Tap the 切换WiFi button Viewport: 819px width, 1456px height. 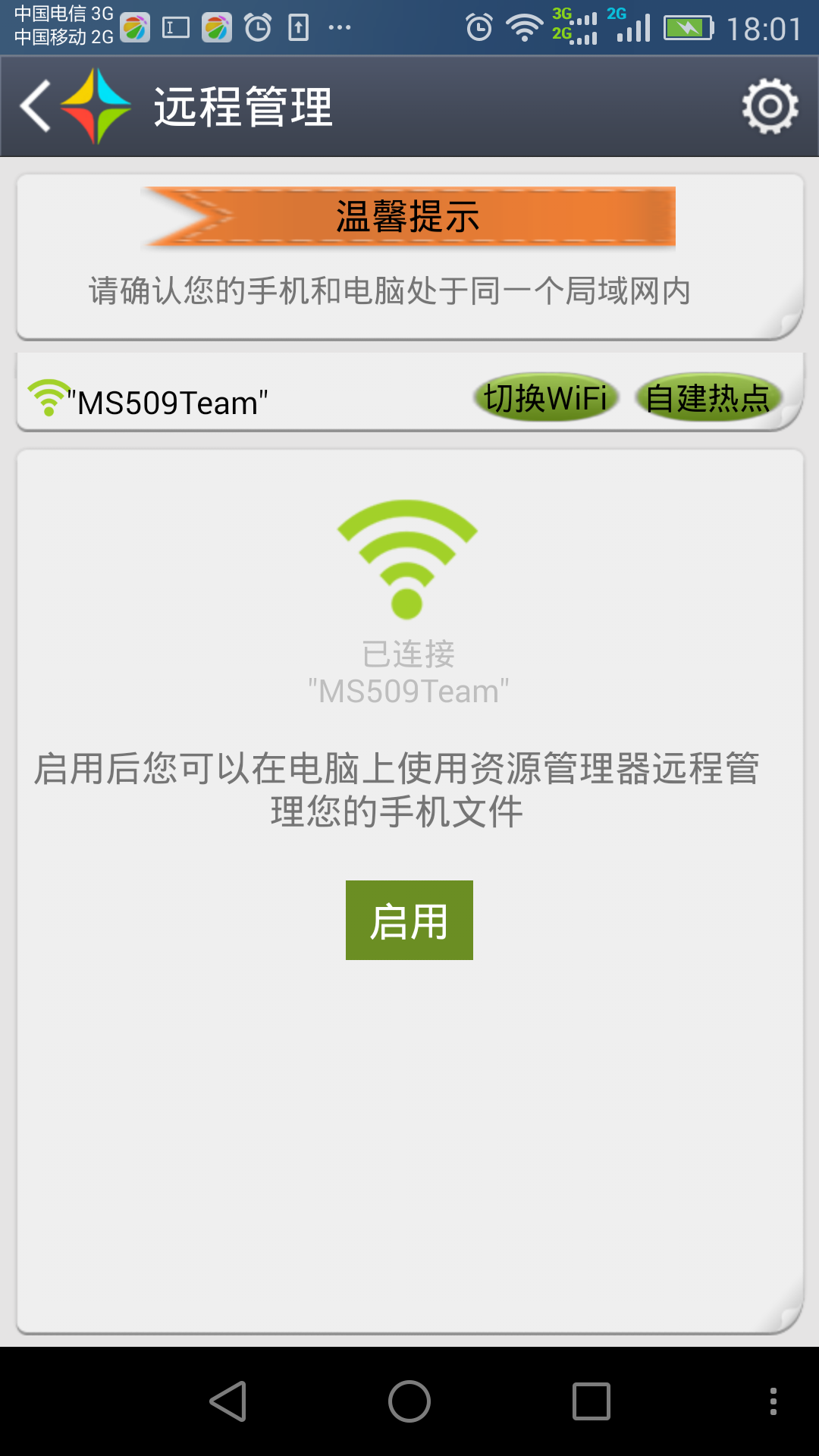(x=546, y=397)
